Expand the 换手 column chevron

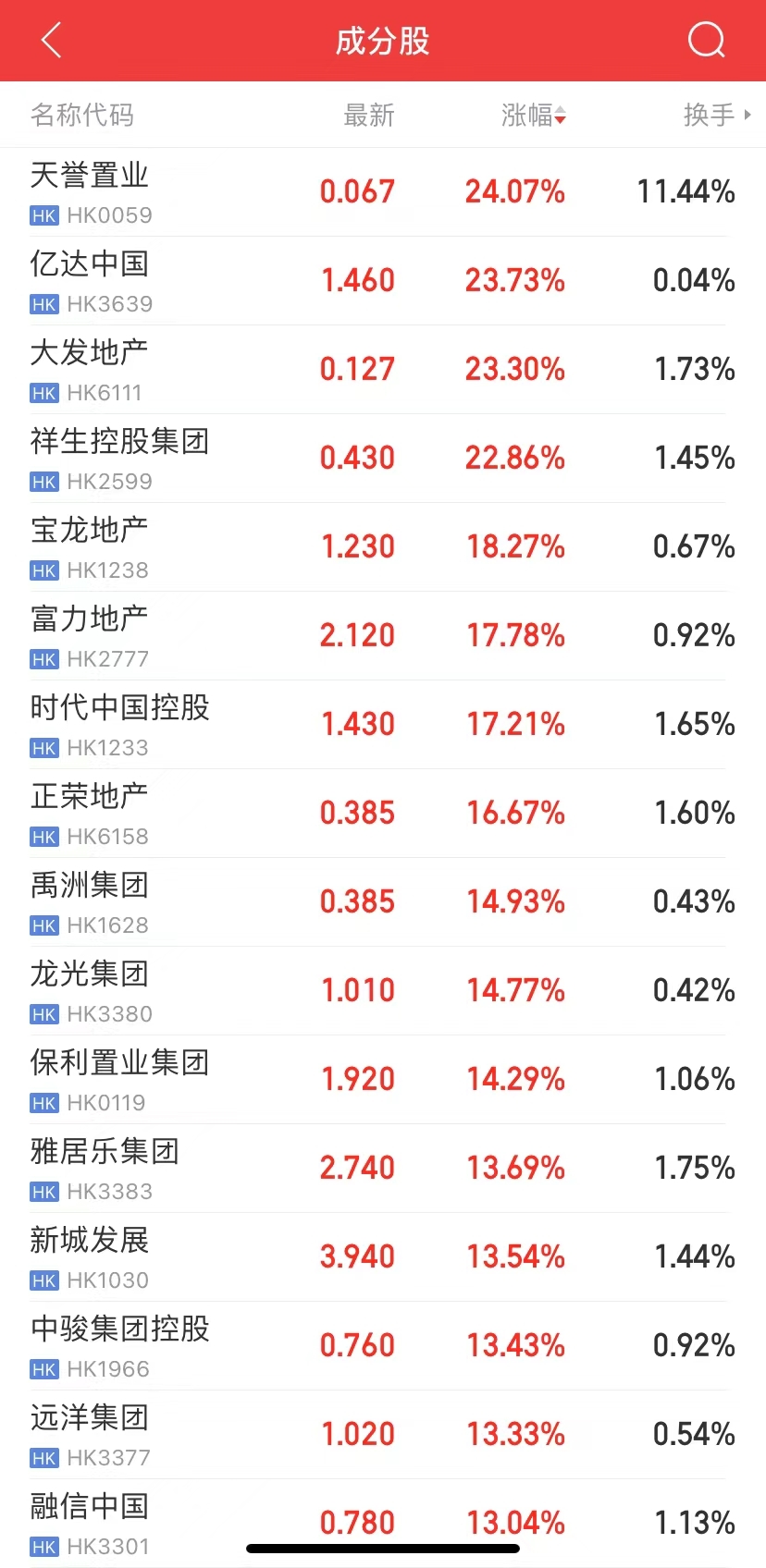748,115
